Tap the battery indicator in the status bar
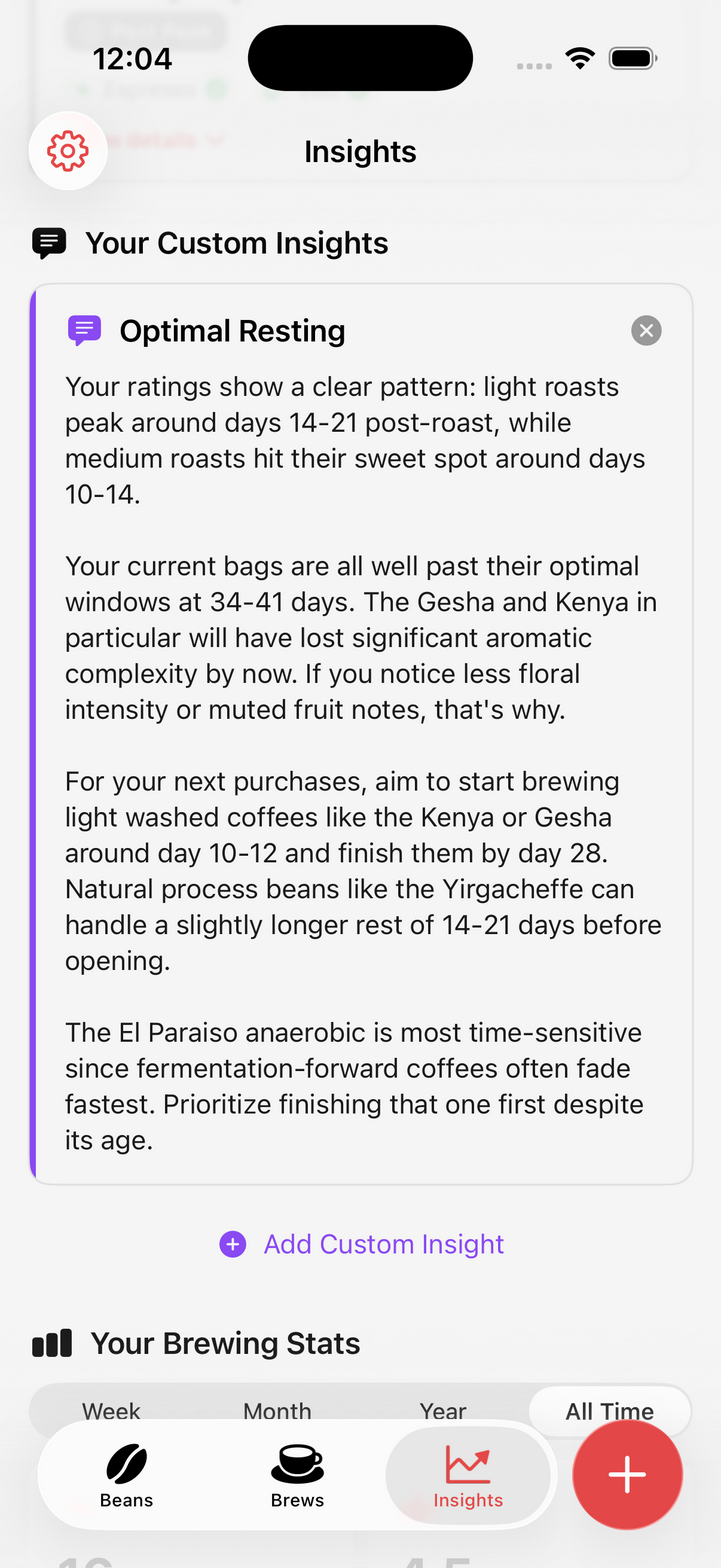The image size is (721, 1568). [632, 57]
